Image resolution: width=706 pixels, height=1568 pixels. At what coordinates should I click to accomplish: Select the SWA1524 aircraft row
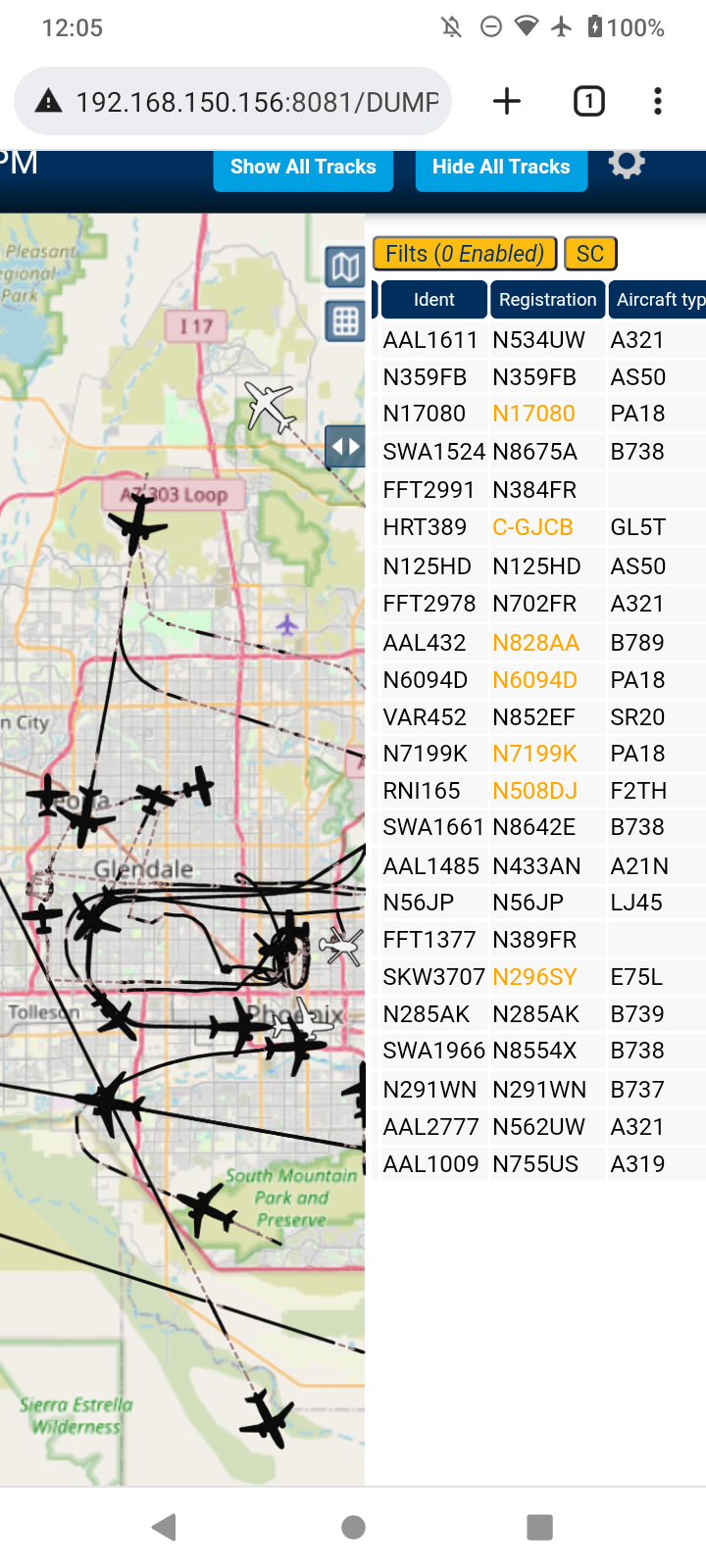[x=540, y=452]
